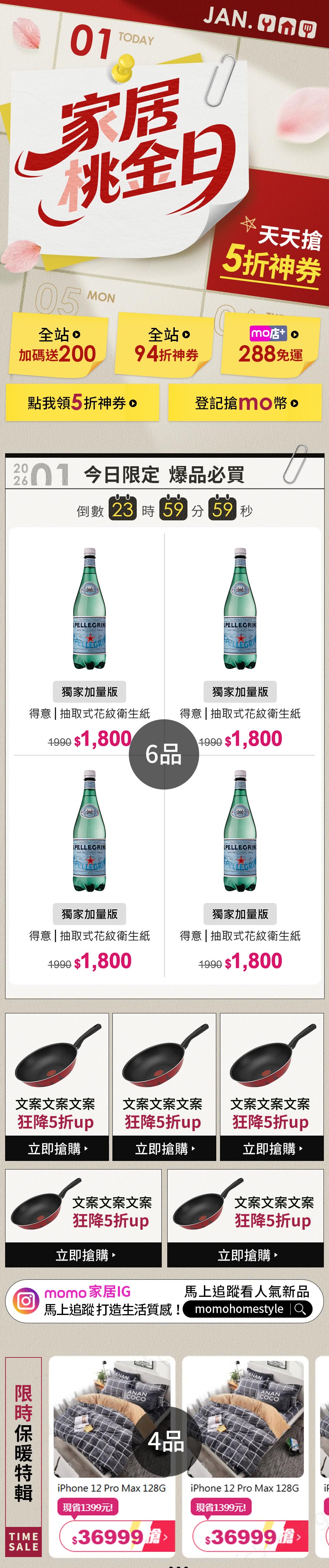This screenshot has height=1568, width=329.
Task: Open the momo家居IG momohomestyle banner
Action: tap(164, 1301)
